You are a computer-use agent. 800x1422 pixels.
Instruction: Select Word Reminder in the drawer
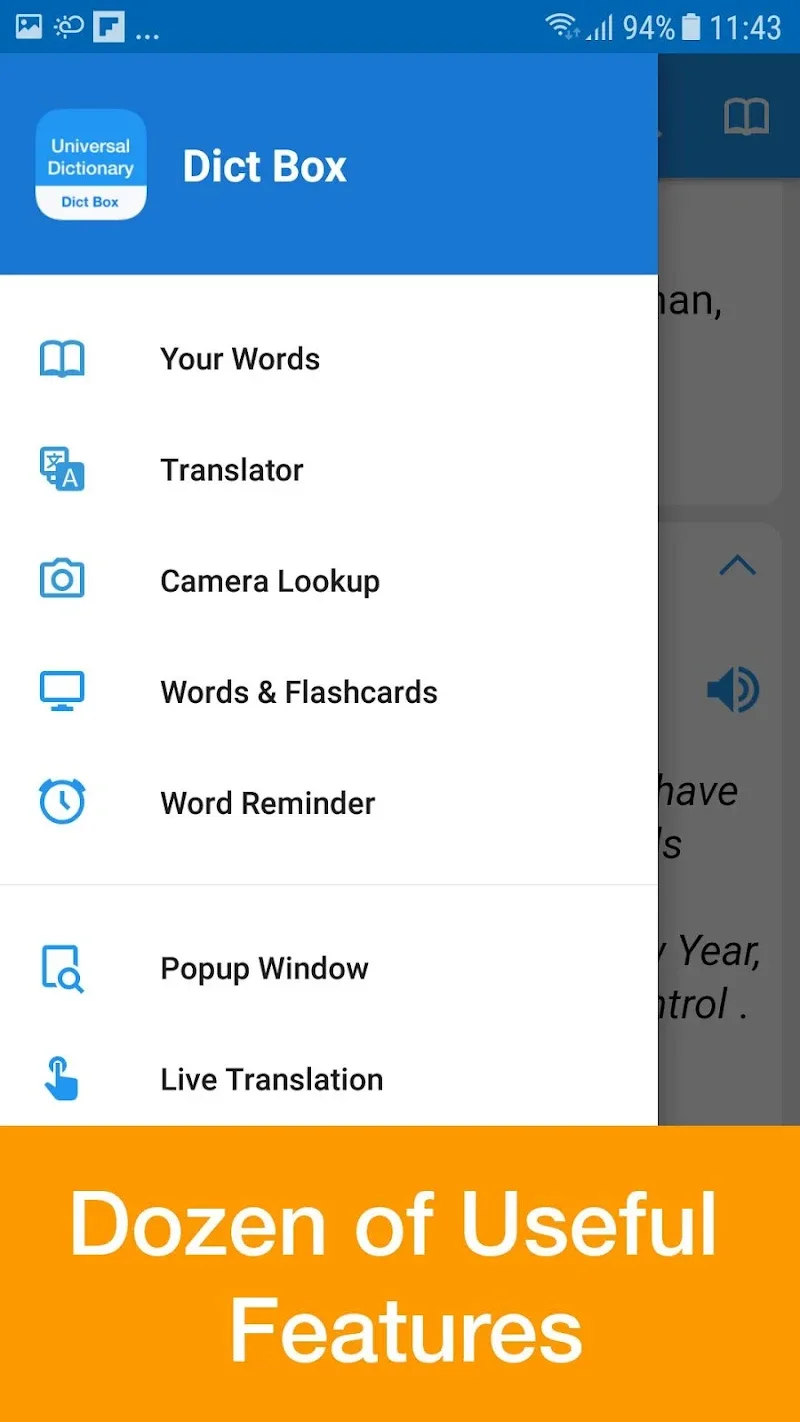[x=267, y=803]
